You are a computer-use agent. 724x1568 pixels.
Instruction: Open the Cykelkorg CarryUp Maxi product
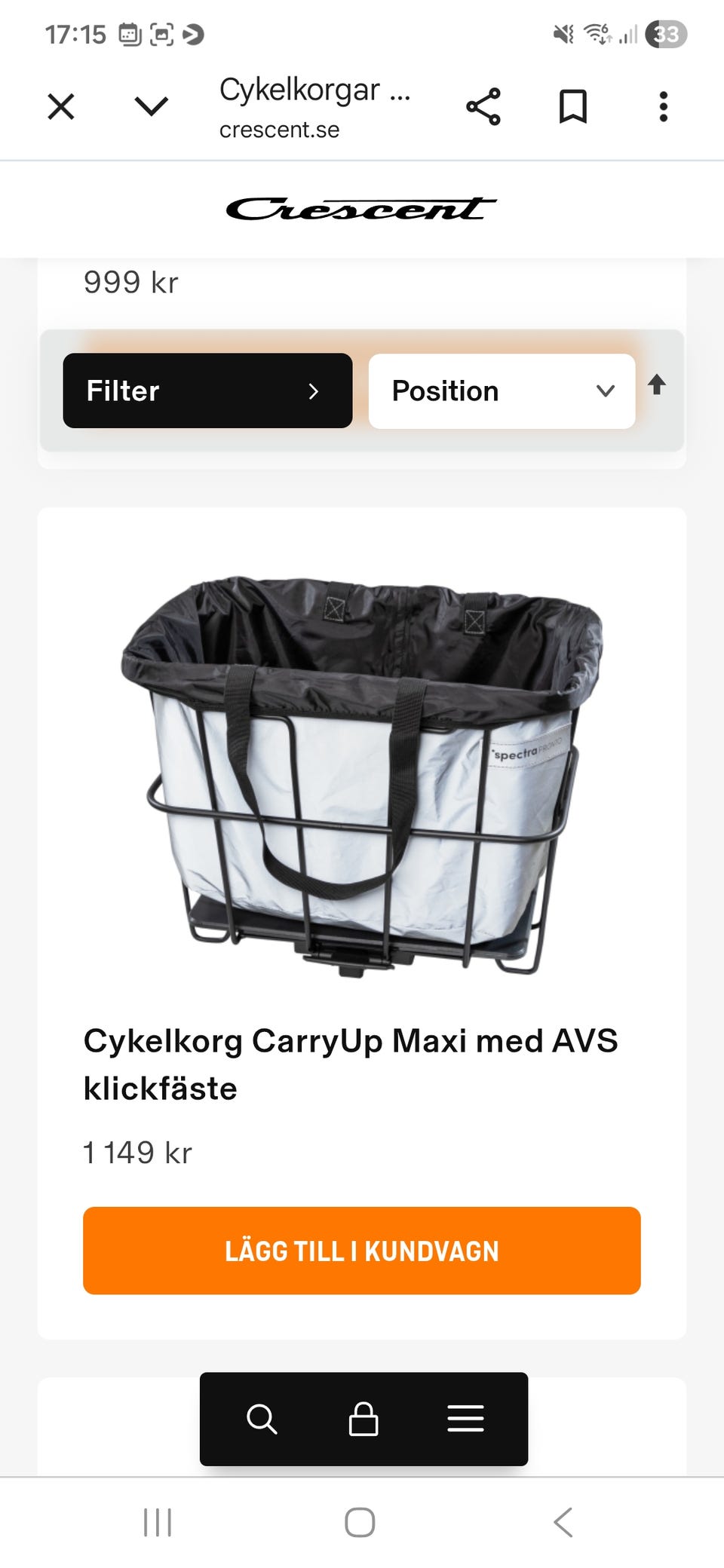click(x=350, y=1064)
